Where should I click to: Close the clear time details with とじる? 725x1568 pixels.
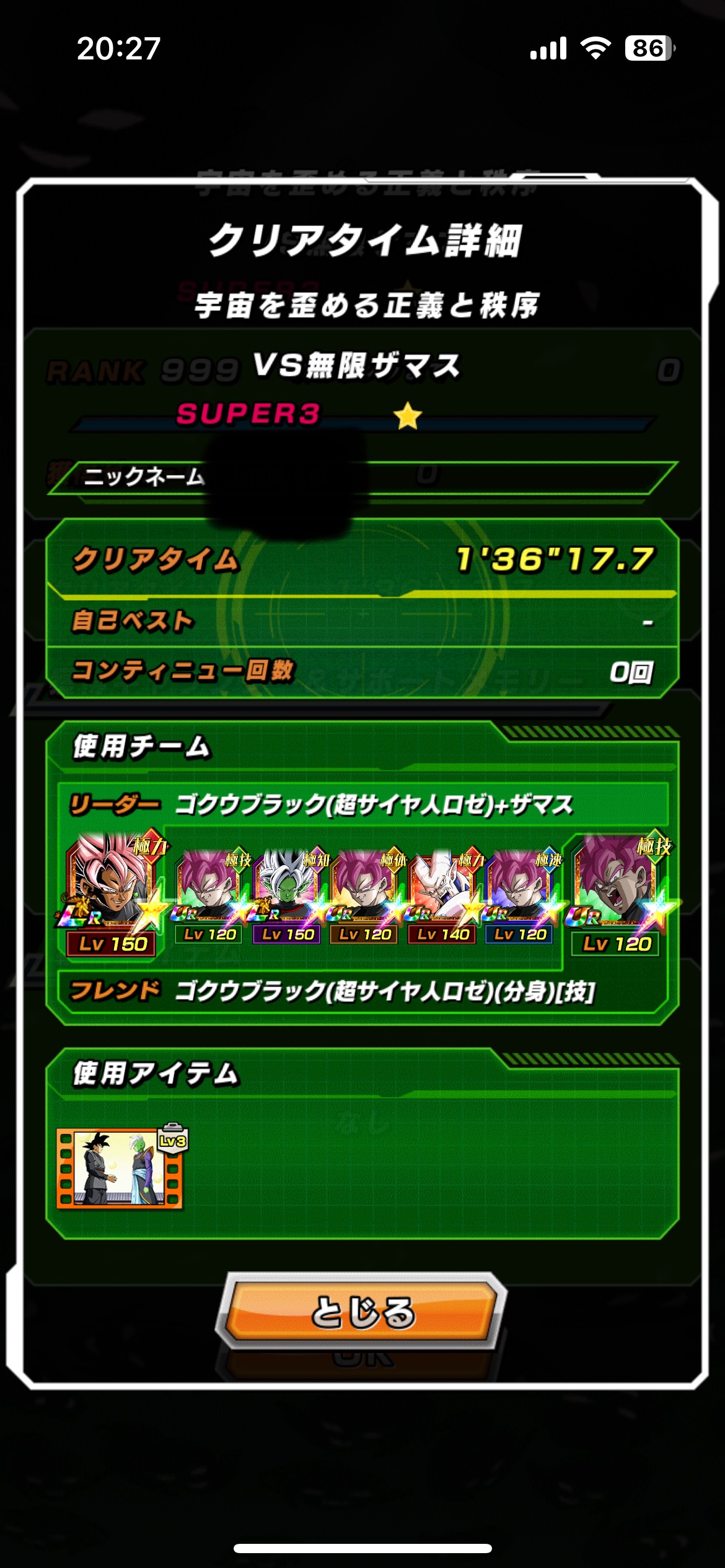[362, 1310]
